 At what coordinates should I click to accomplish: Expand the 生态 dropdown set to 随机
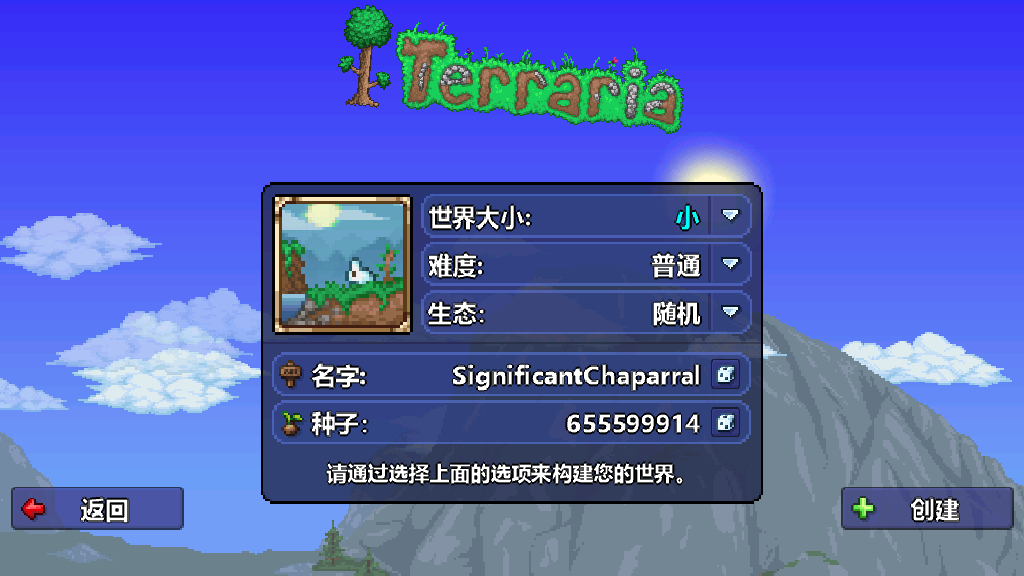pyautogui.click(x=730, y=313)
